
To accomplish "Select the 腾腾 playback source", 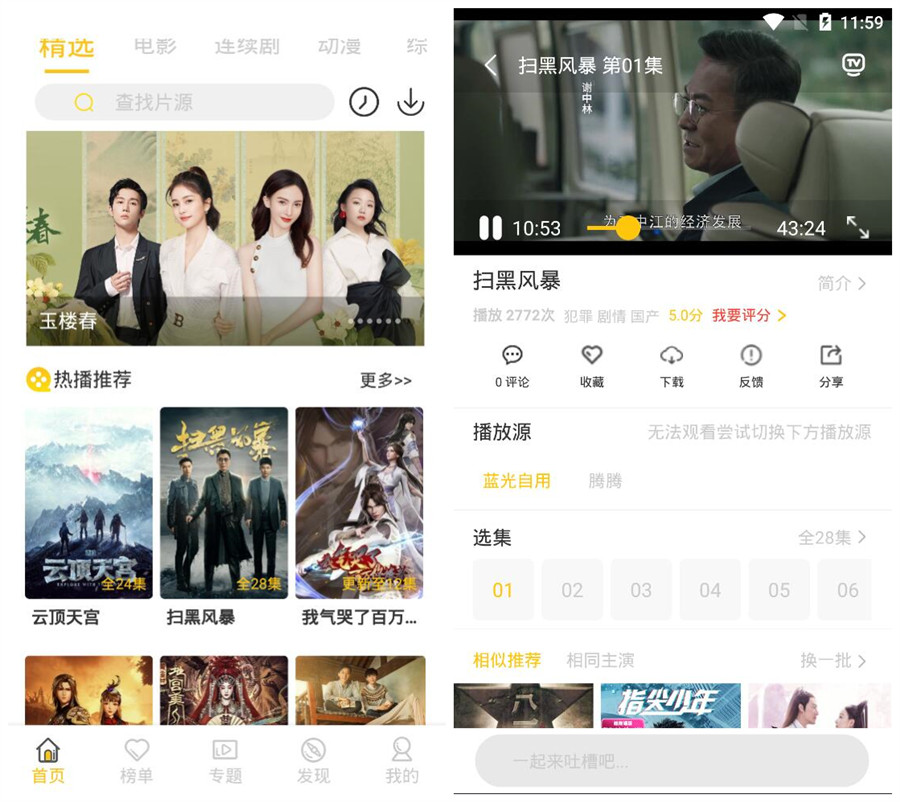I will pyautogui.click(x=605, y=481).
